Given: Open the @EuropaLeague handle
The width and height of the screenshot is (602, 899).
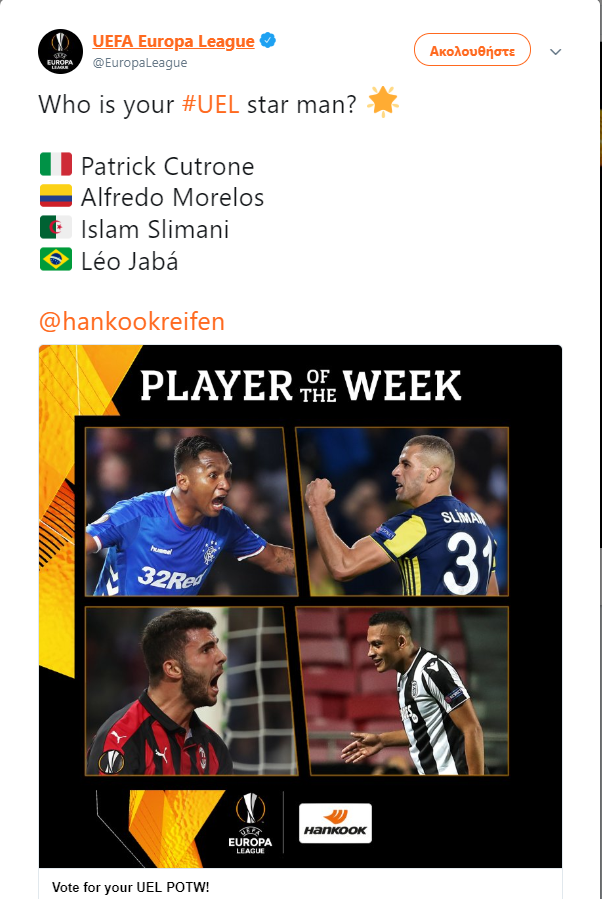Looking at the screenshot, I should click(x=140, y=62).
